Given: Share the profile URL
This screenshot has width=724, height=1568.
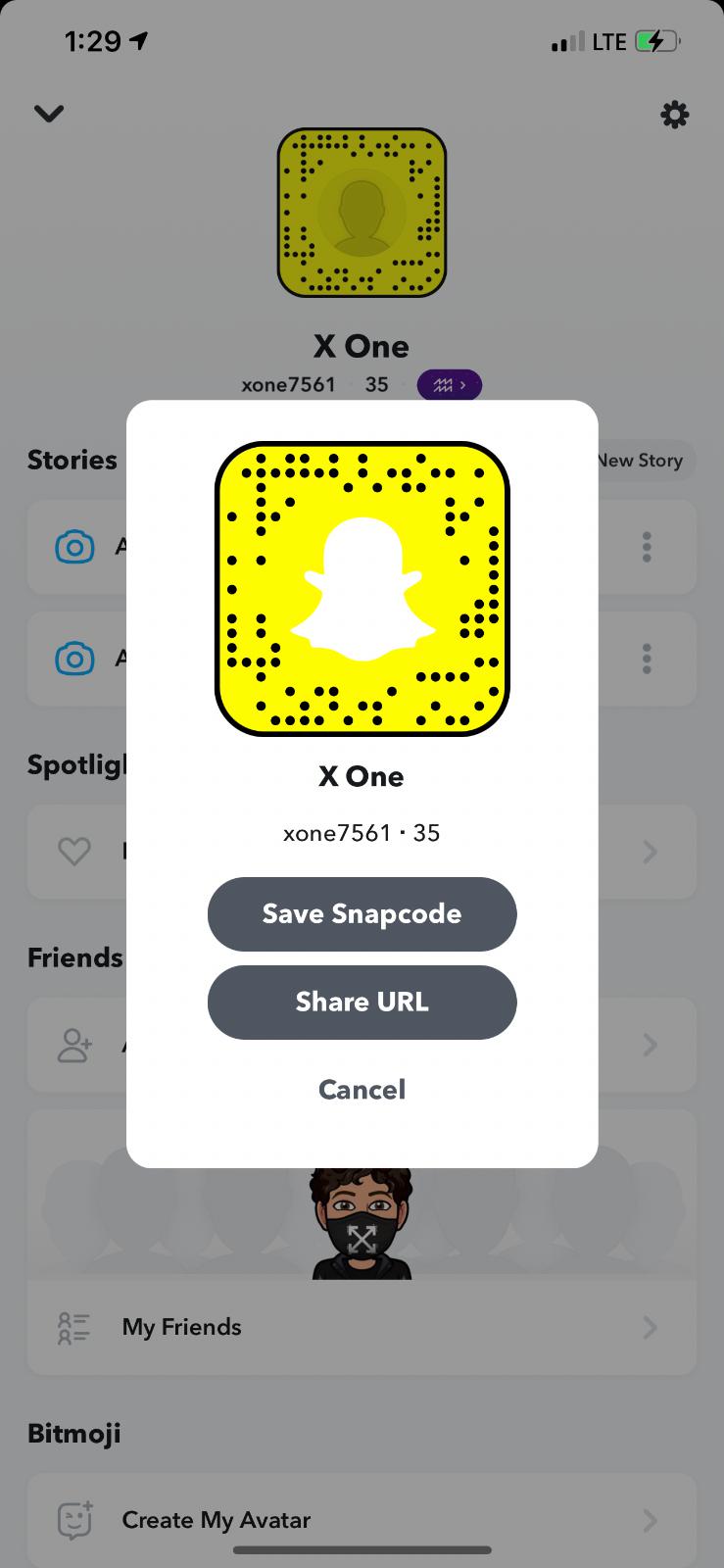Looking at the screenshot, I should tap(362, 1002).
